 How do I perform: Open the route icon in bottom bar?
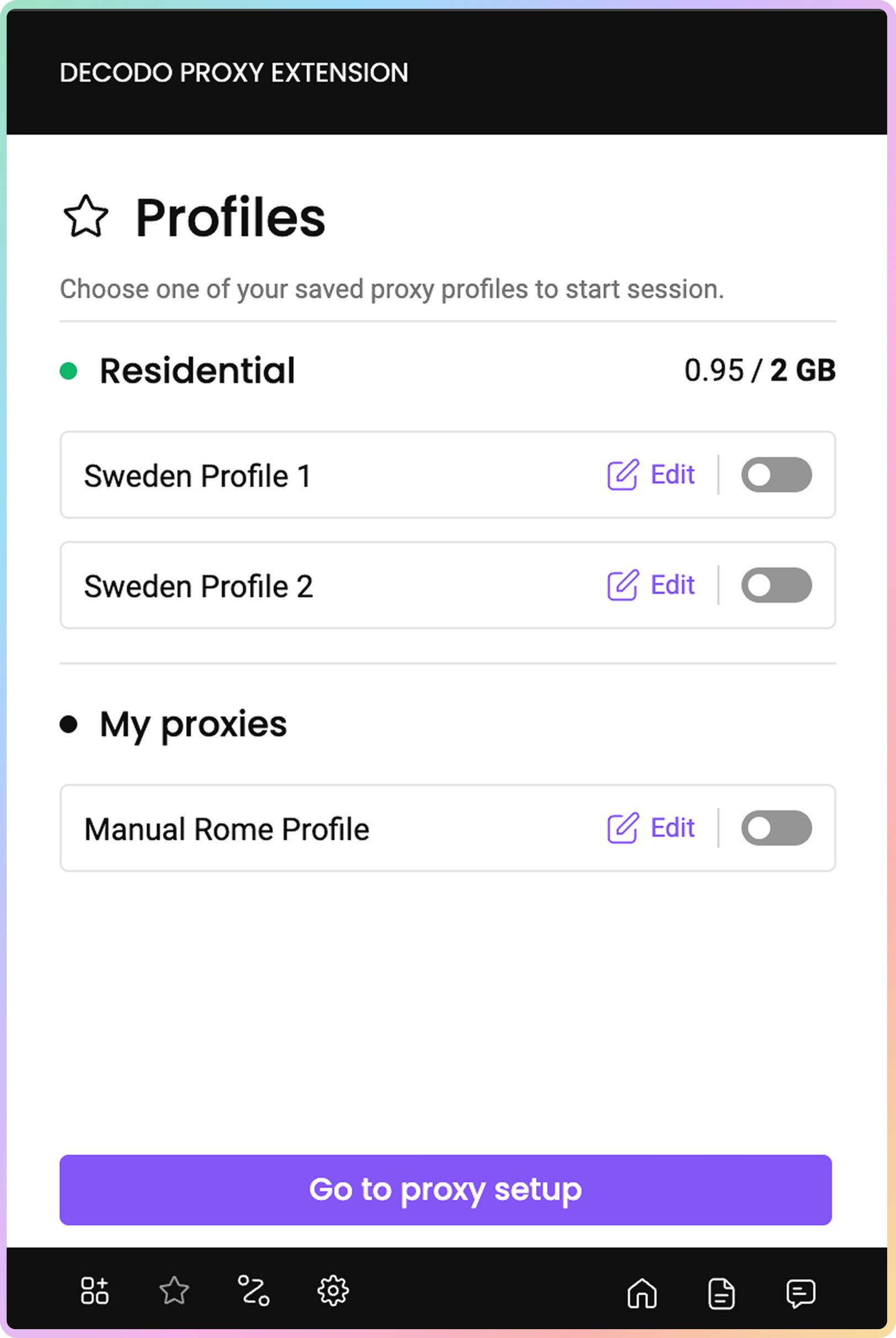[253, 1291]
